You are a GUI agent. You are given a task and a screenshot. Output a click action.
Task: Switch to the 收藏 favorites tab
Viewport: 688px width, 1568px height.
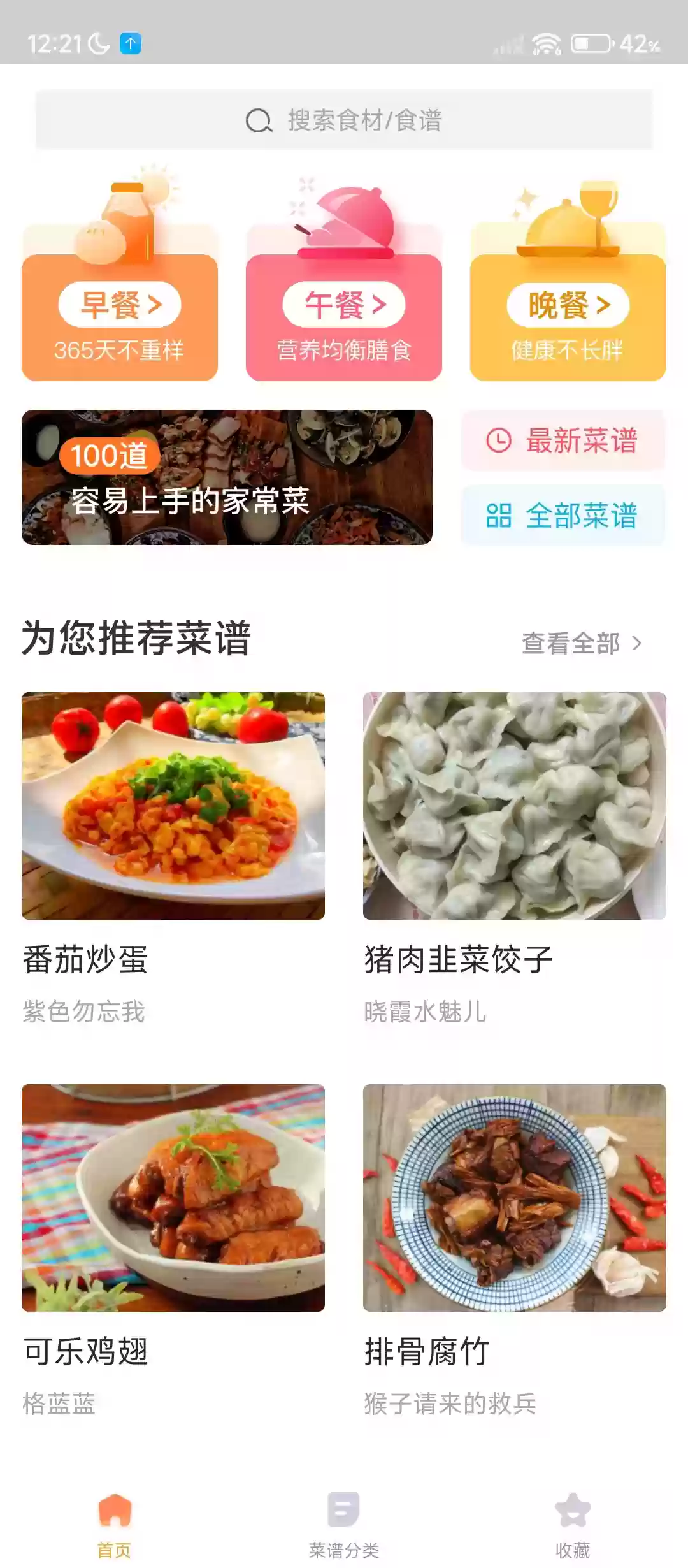pyautogui.click(x=573, y=1525)
